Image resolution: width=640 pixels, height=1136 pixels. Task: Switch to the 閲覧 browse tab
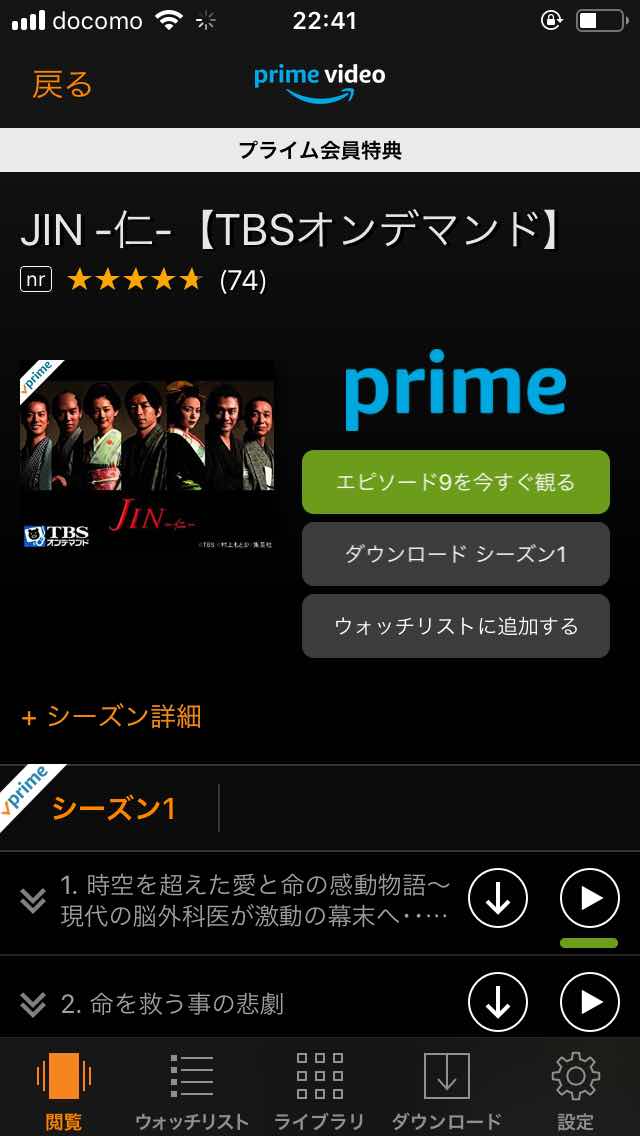tap(64, 1088)
